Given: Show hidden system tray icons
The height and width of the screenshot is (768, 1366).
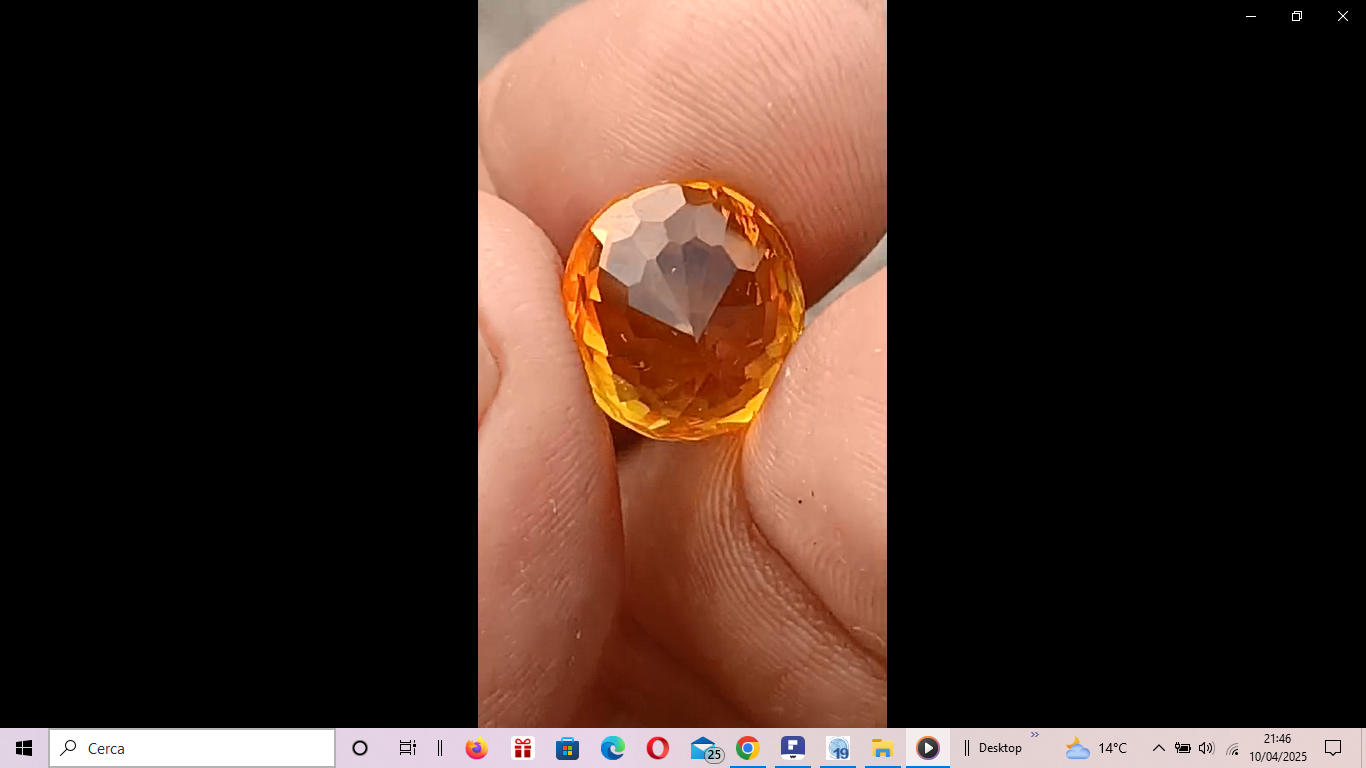Looking at the screenshot, I should (1158, 748).
